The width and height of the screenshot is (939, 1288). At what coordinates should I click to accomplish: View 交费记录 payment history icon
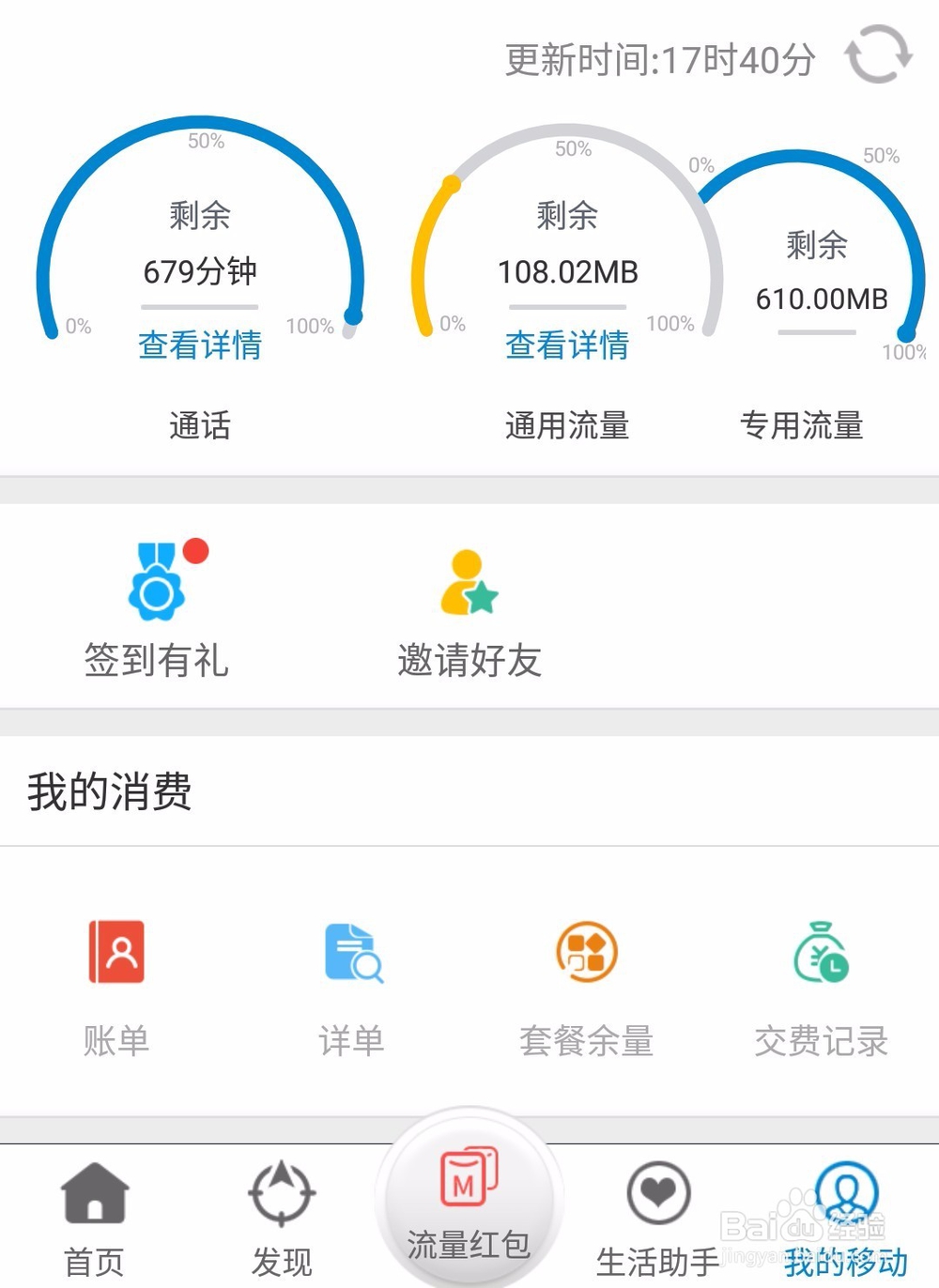tap(823, 950)
